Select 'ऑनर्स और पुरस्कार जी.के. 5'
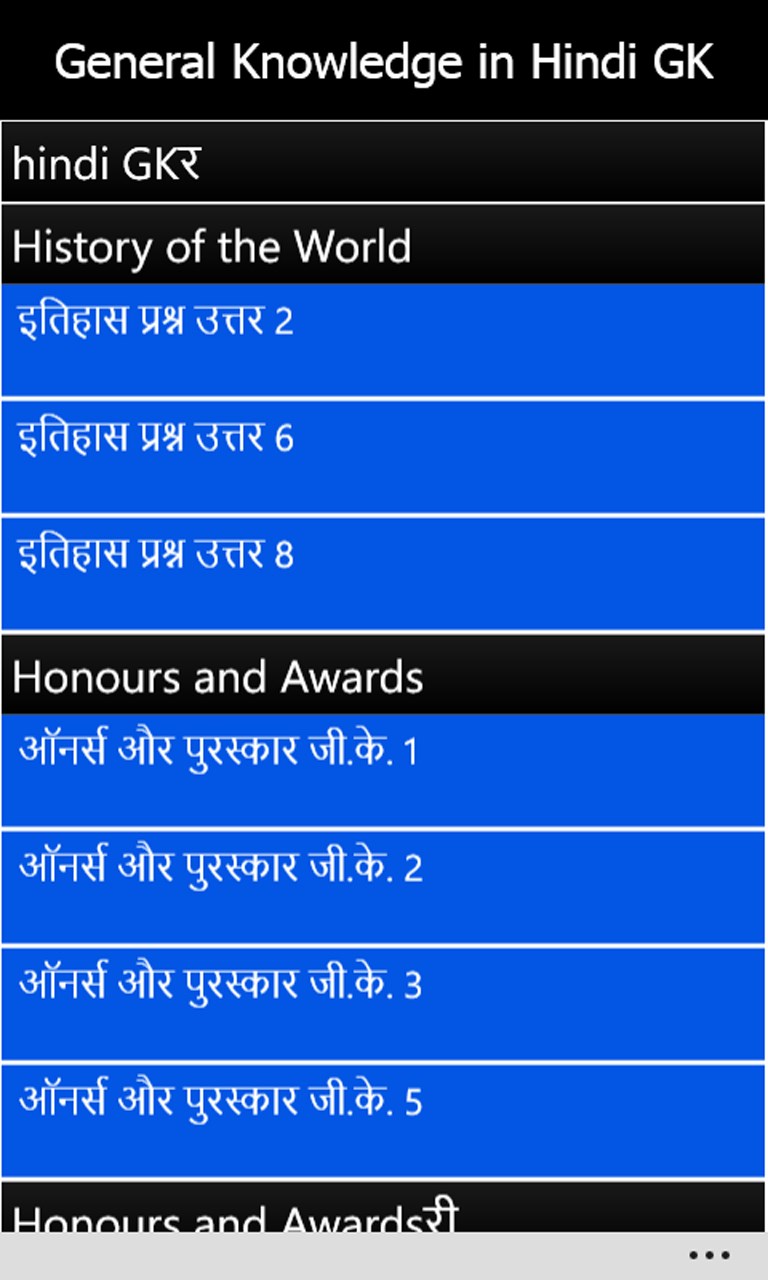 coord(384,1119)
